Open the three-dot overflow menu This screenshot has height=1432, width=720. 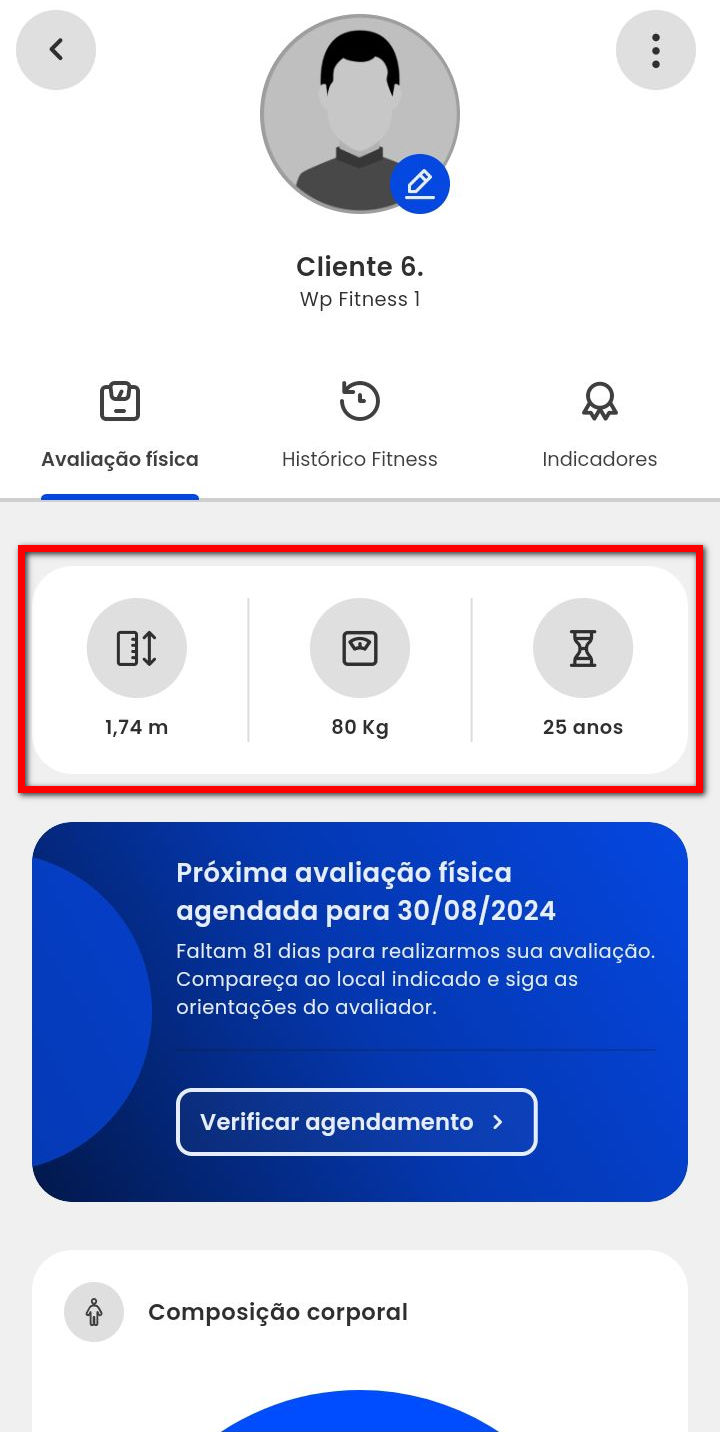click(x=655, y=50)
